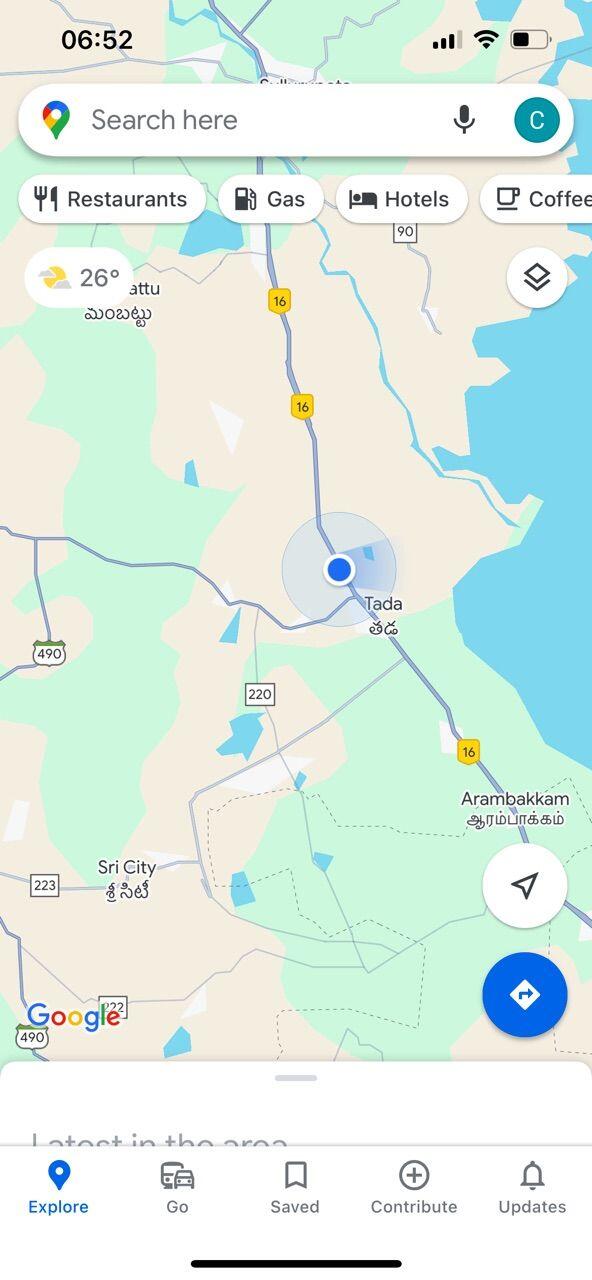The width and height of the screenshot is (592, 1280).
Task: Open the account profile avatar
Action: [x=537, y=121]
